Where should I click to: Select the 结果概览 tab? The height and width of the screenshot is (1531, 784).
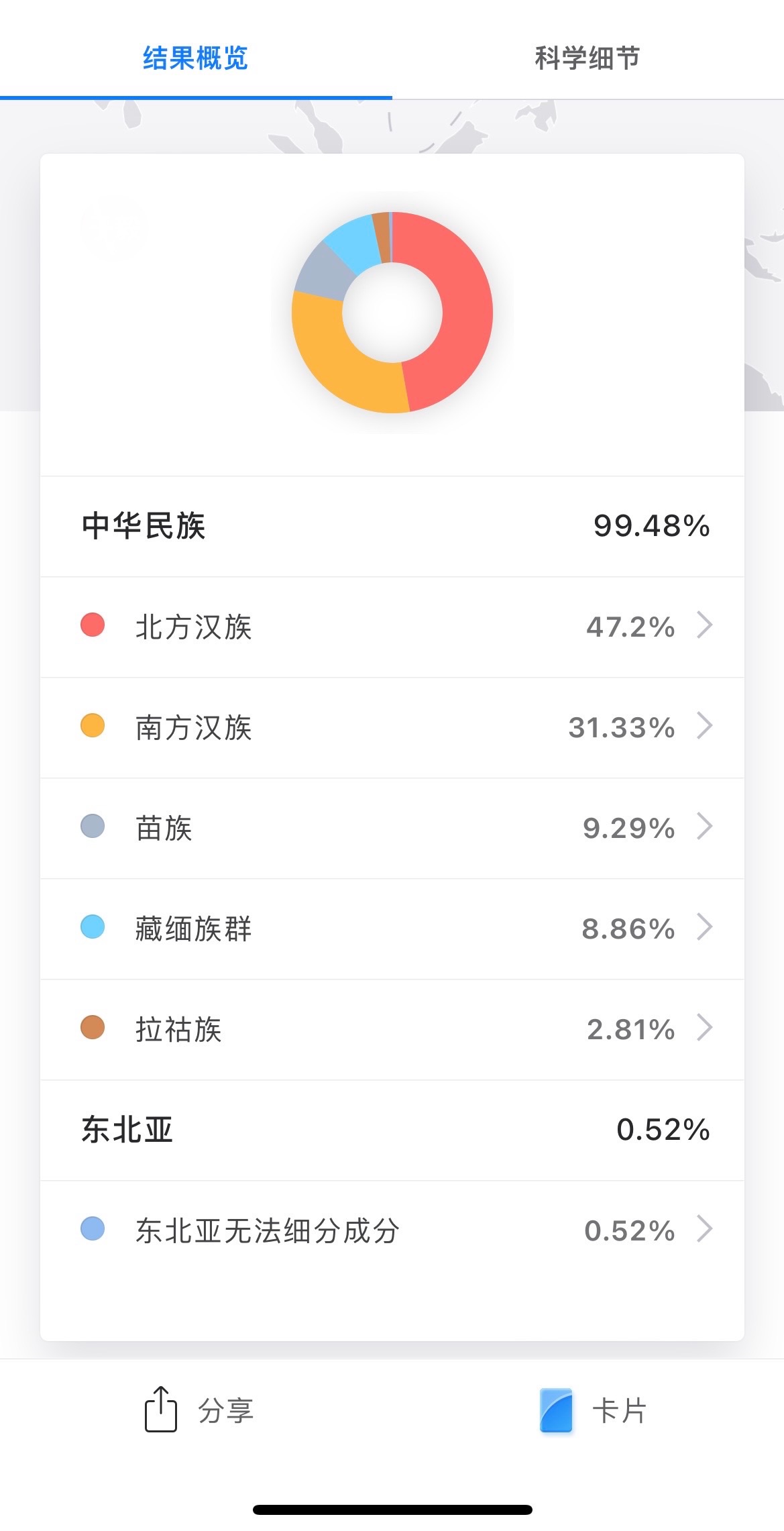(x=195, y=58)
